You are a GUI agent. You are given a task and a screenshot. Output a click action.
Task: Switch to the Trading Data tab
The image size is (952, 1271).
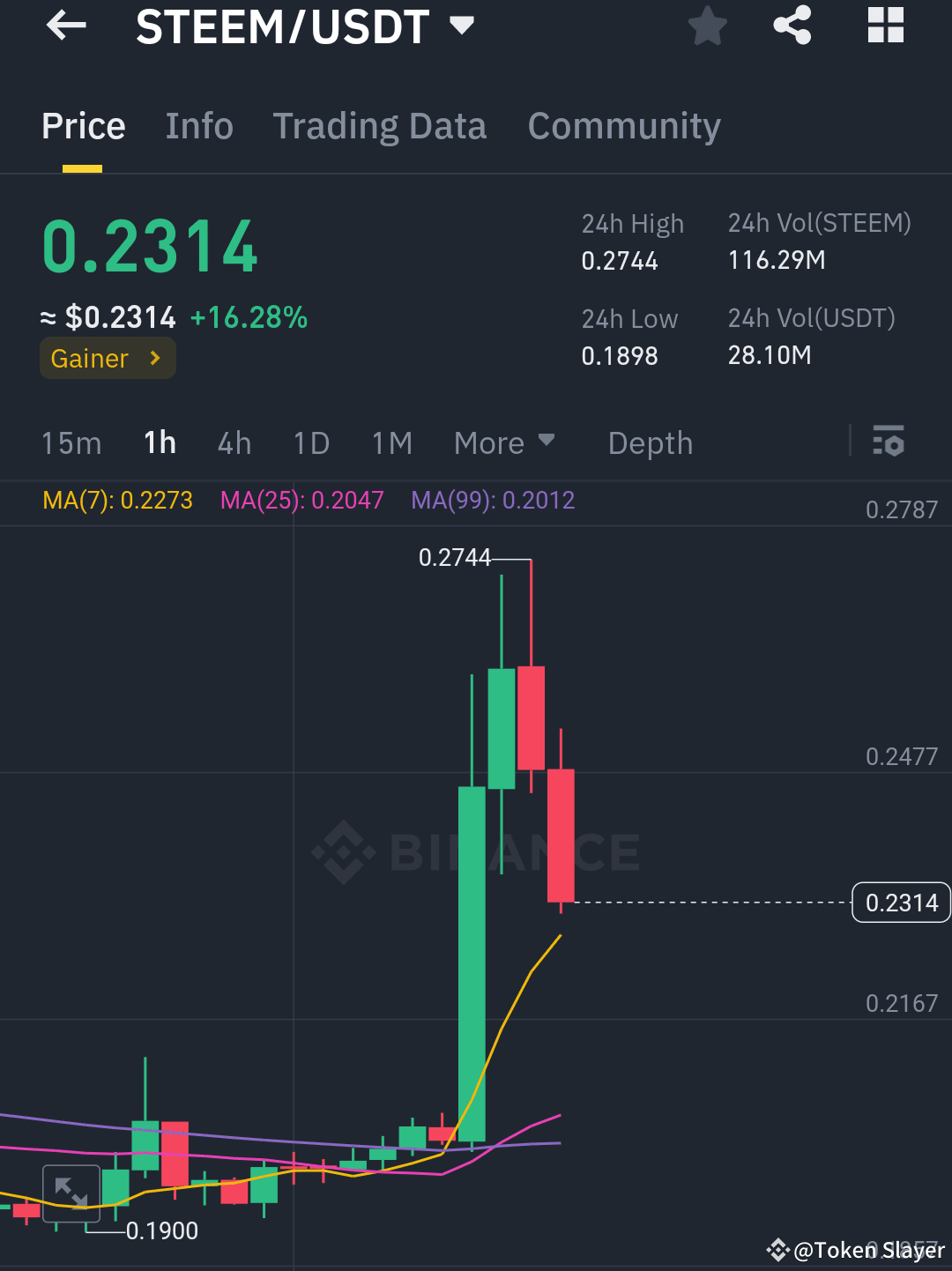pos(380,126)
